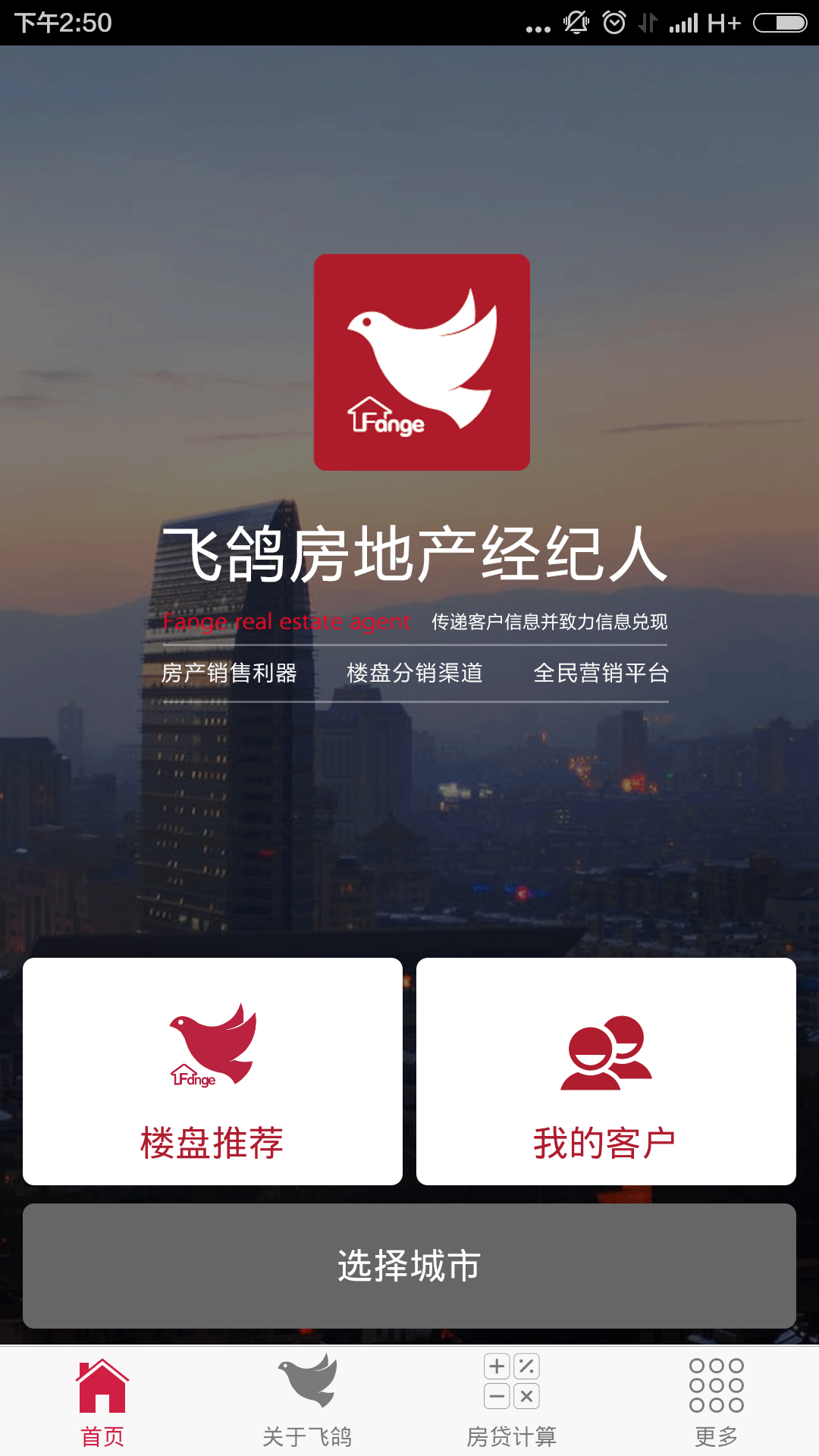This screenshot has width=819, height=1456.
Task: Open the 楼盘推荐 card
Action: (212, 1071)
